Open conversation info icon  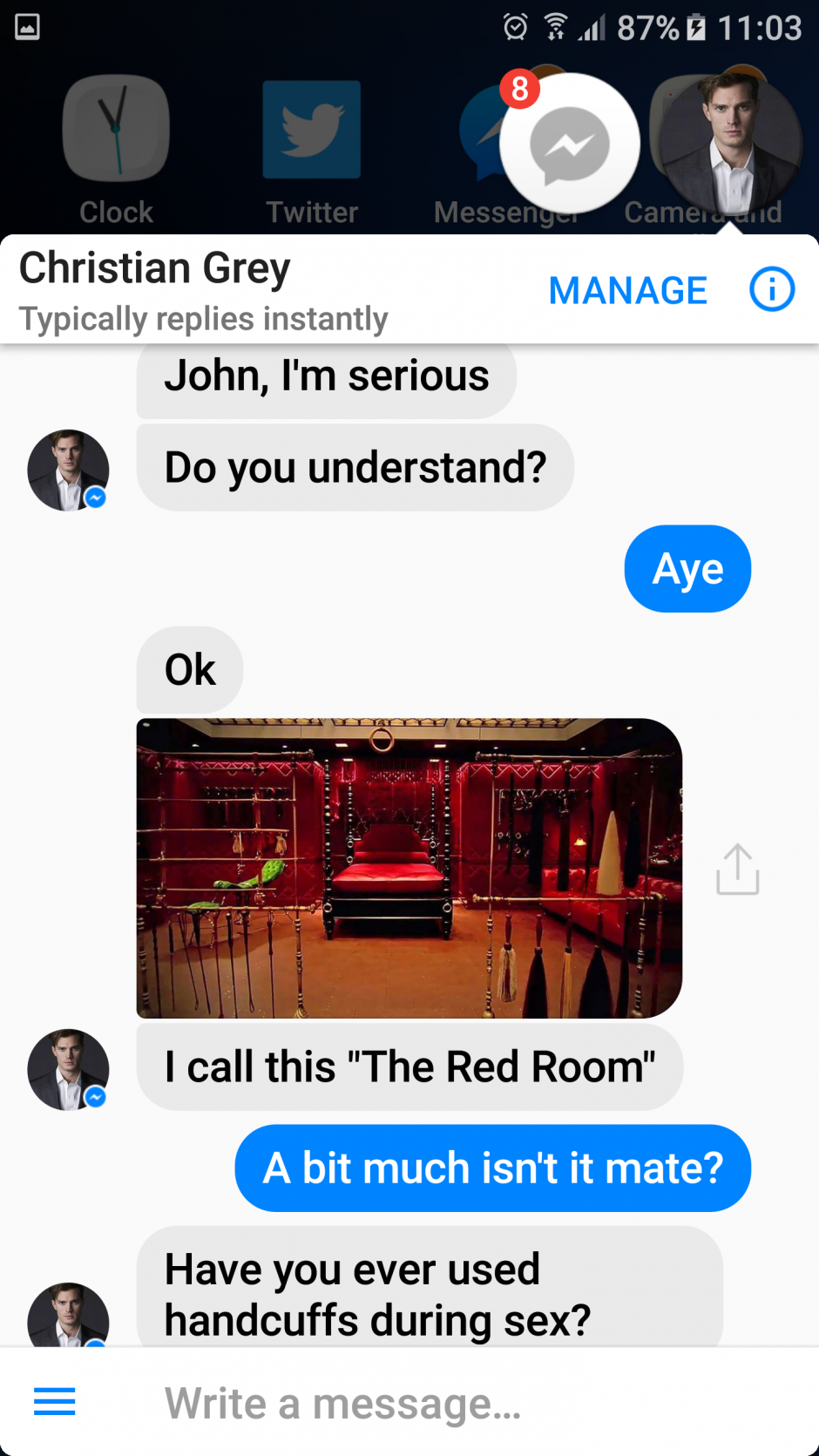click(x=772, y=289)
